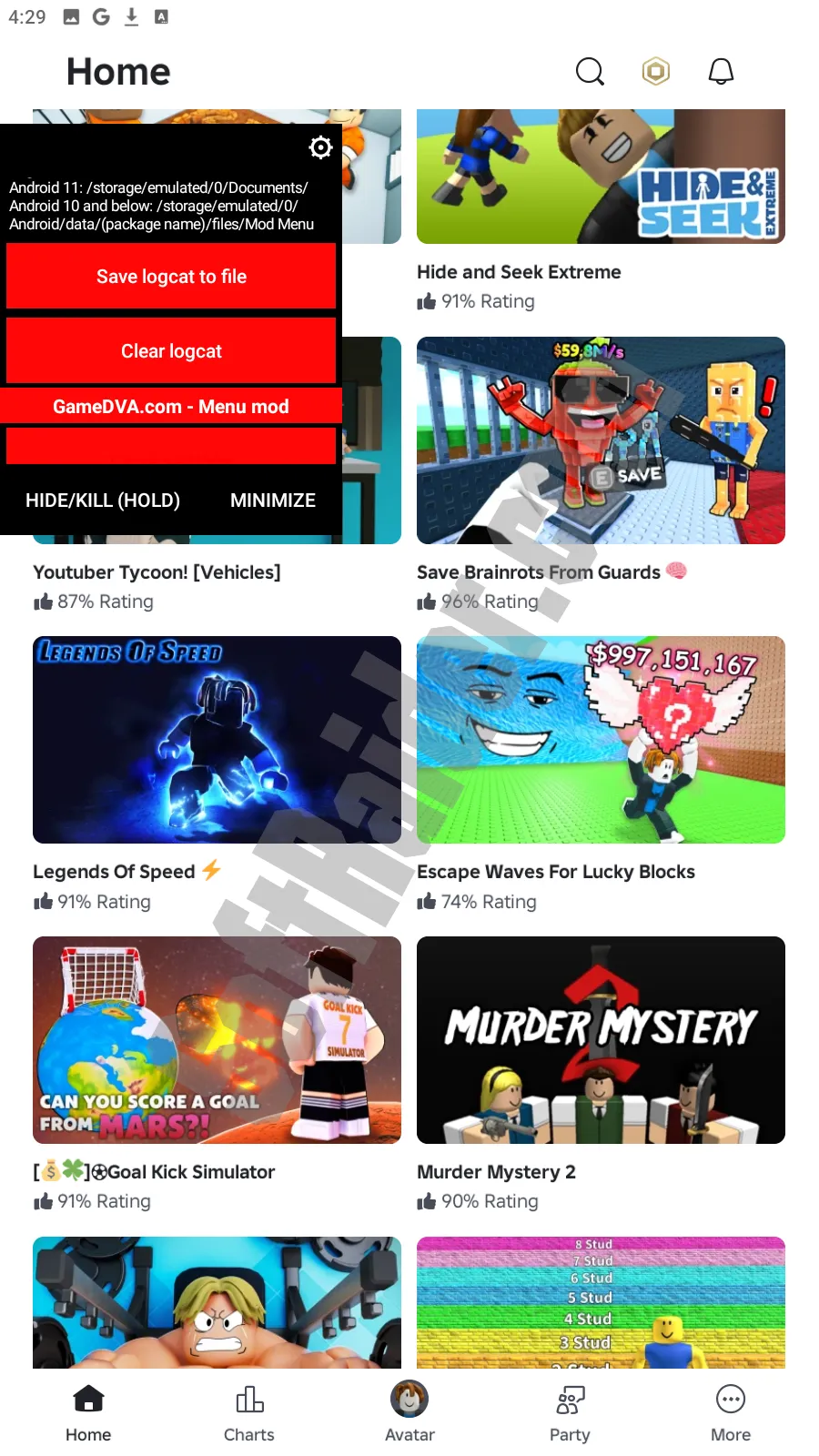
Task: Minimize the mod menu
Action: [x=273, y=500]
